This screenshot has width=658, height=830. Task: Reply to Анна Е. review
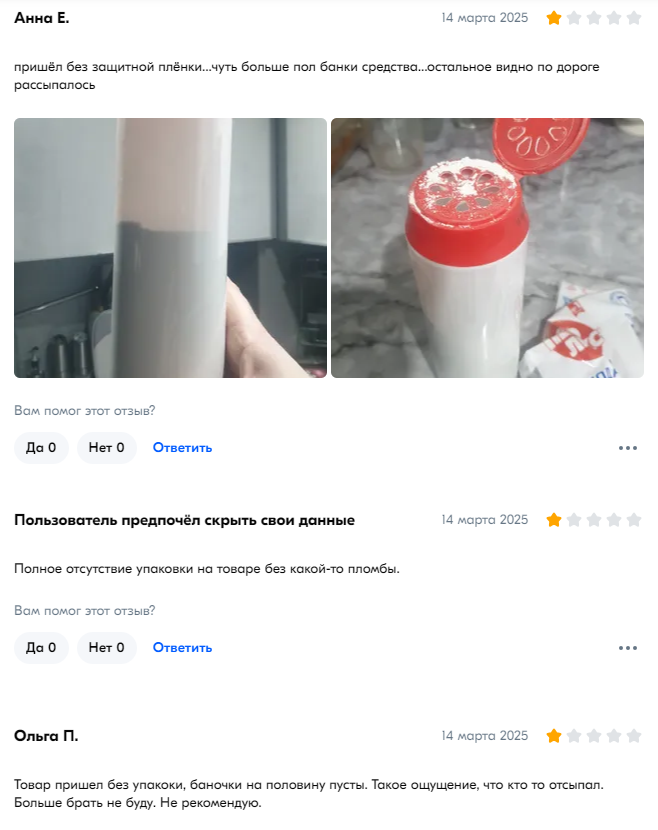[x=182, y=448]
